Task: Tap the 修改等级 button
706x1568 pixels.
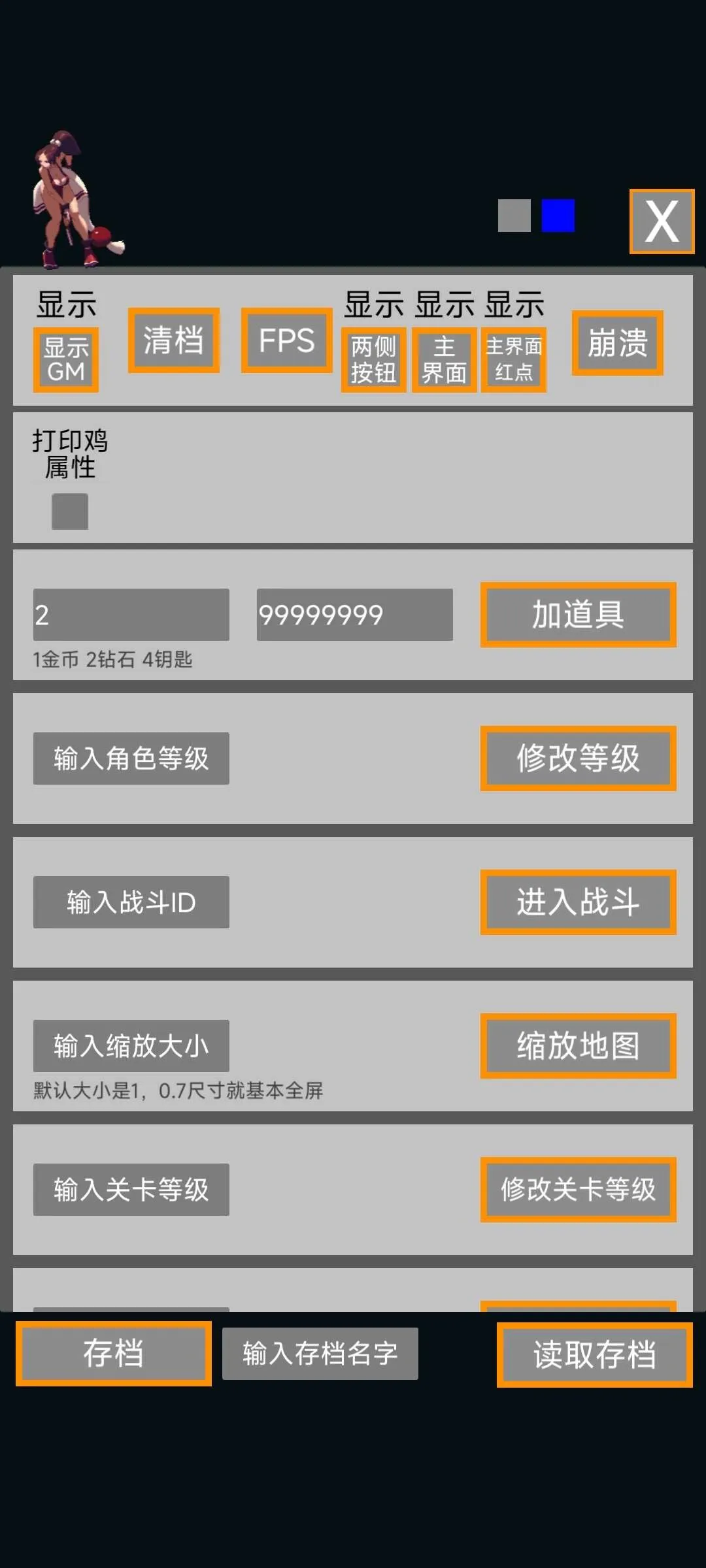Action: 579,759
